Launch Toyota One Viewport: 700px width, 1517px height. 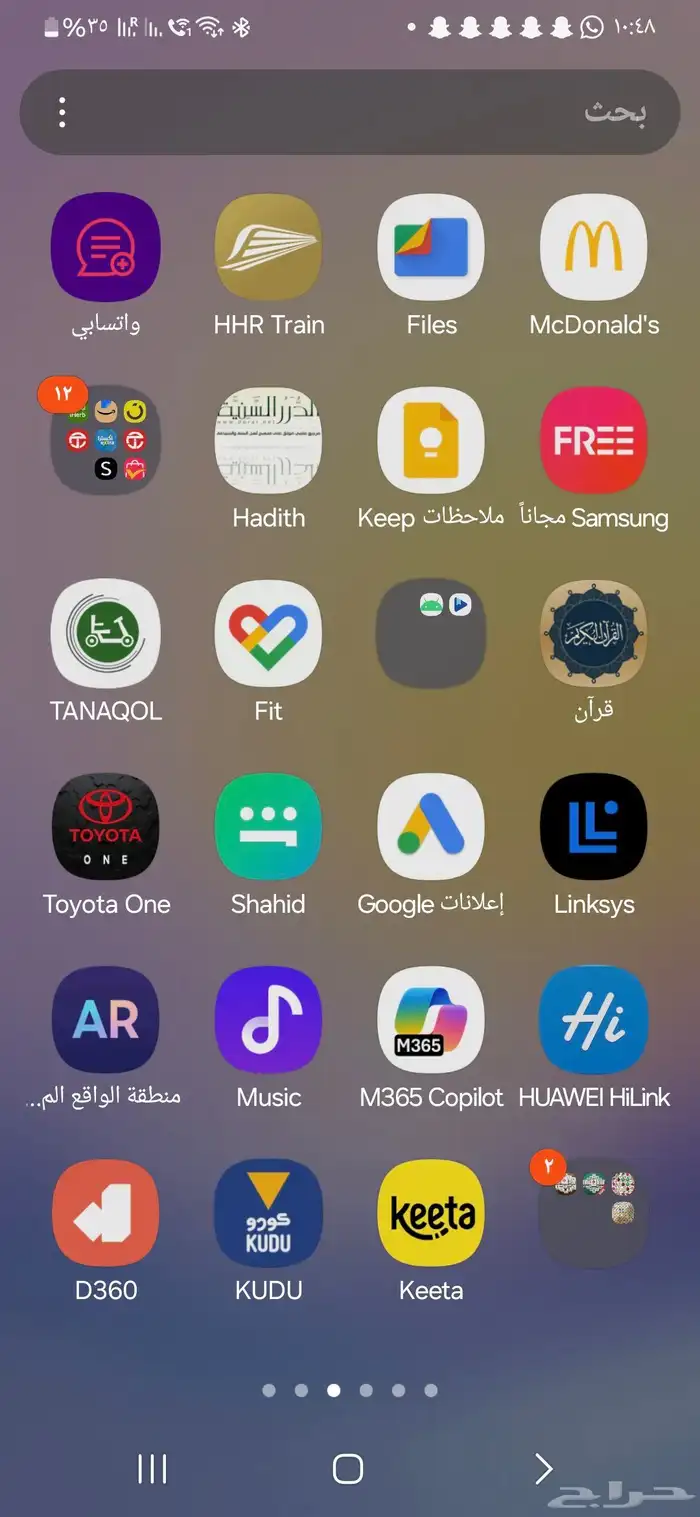coord(106,827)
